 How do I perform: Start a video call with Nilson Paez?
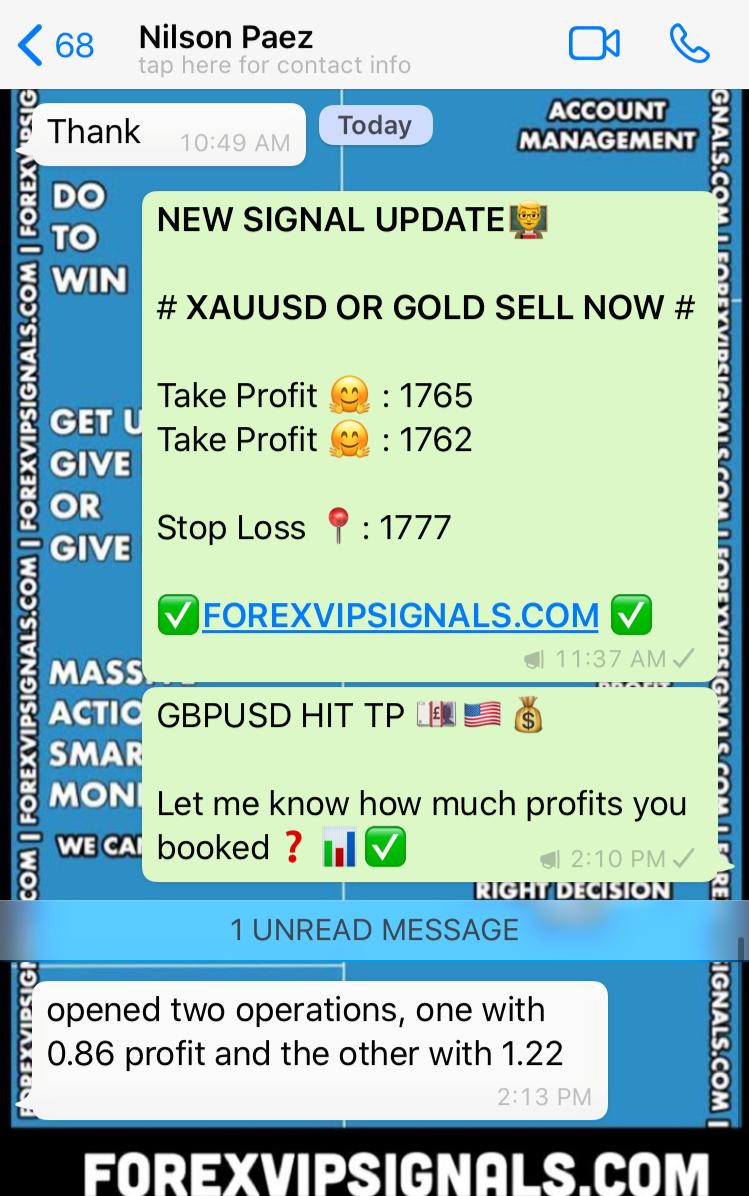(593, 44)
